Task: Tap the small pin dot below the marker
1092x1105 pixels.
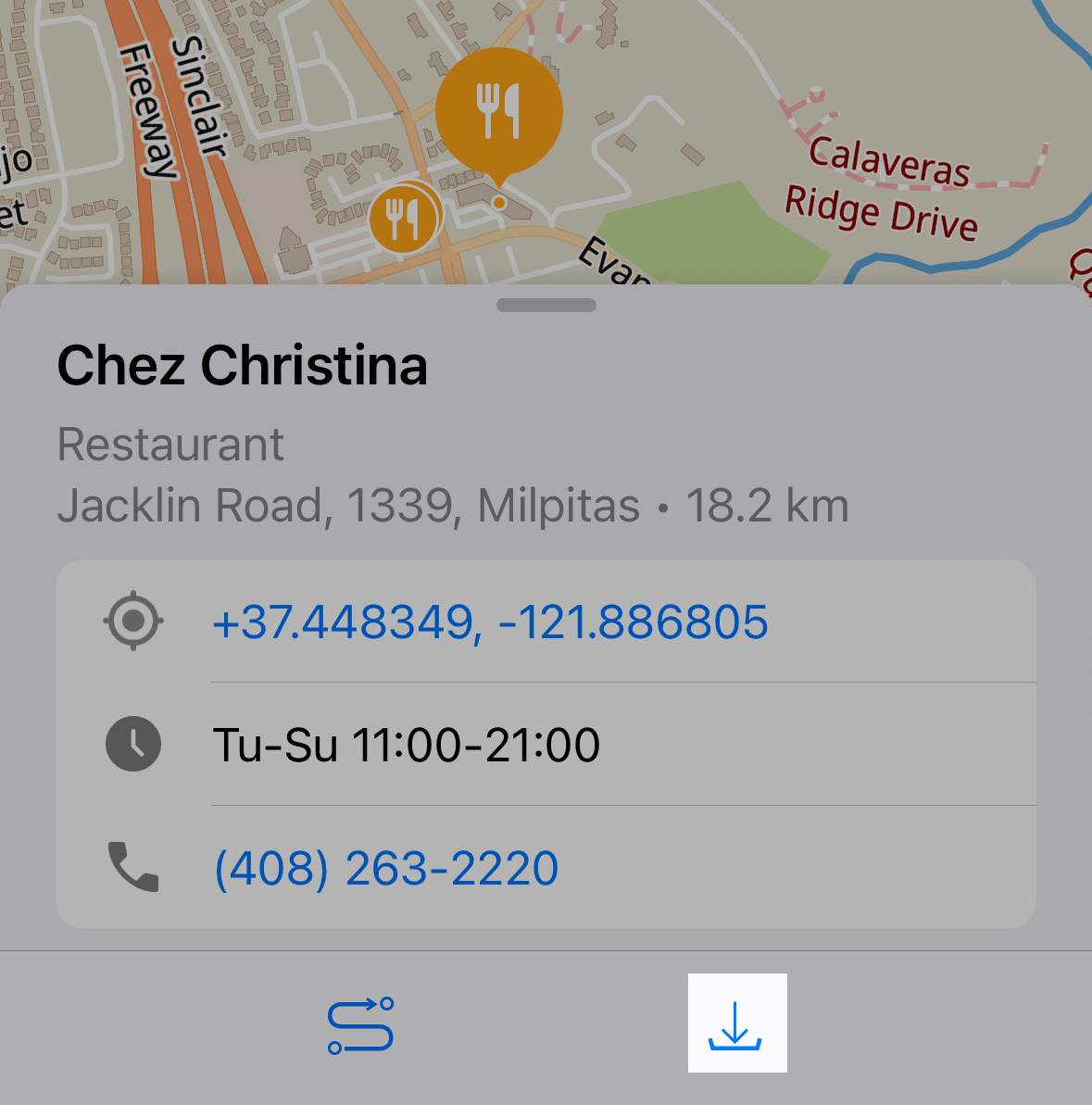Action: click(x=498, y=202)
